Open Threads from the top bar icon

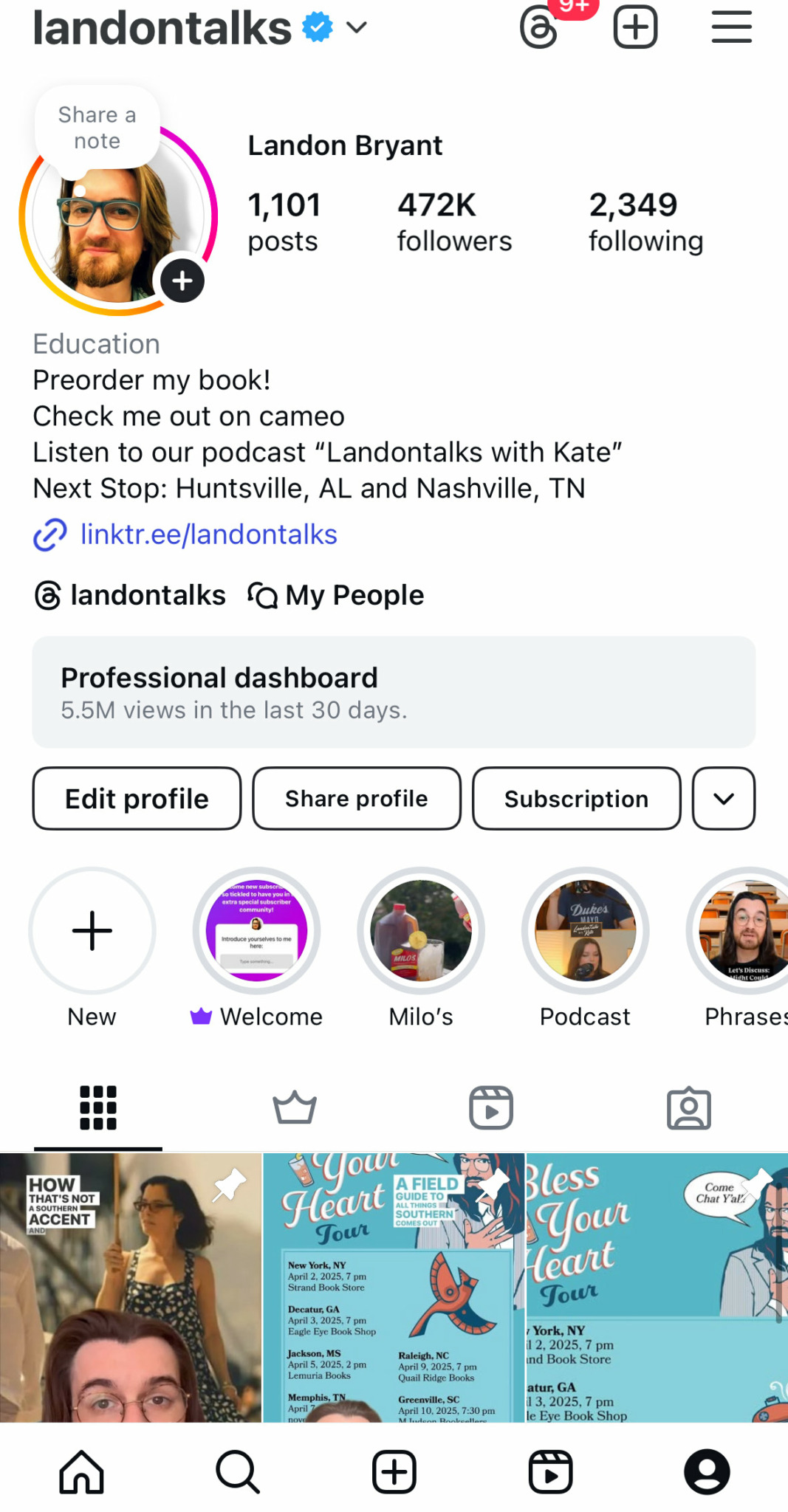(538, 28)
